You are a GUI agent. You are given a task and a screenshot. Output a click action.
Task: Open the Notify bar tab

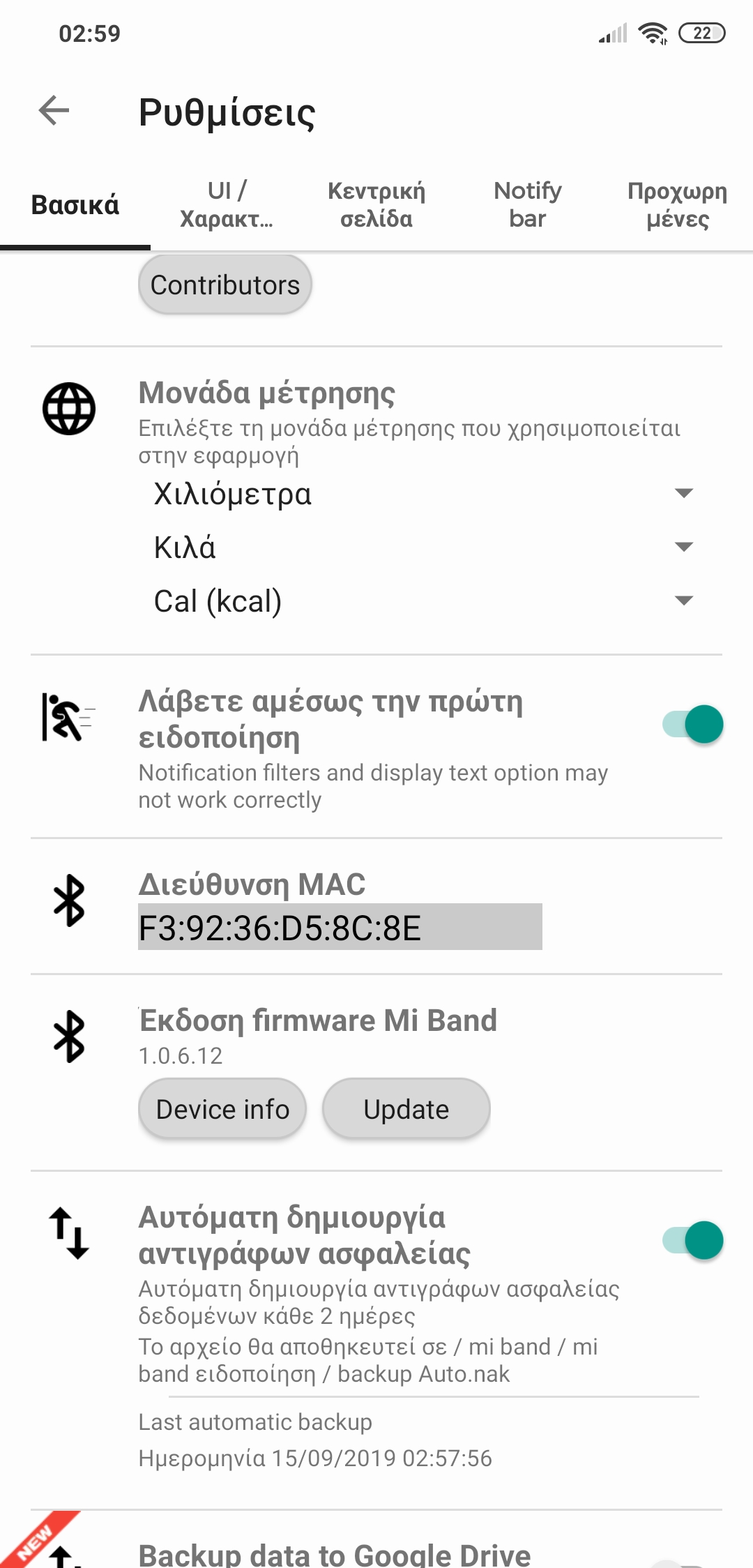point(527,204)
